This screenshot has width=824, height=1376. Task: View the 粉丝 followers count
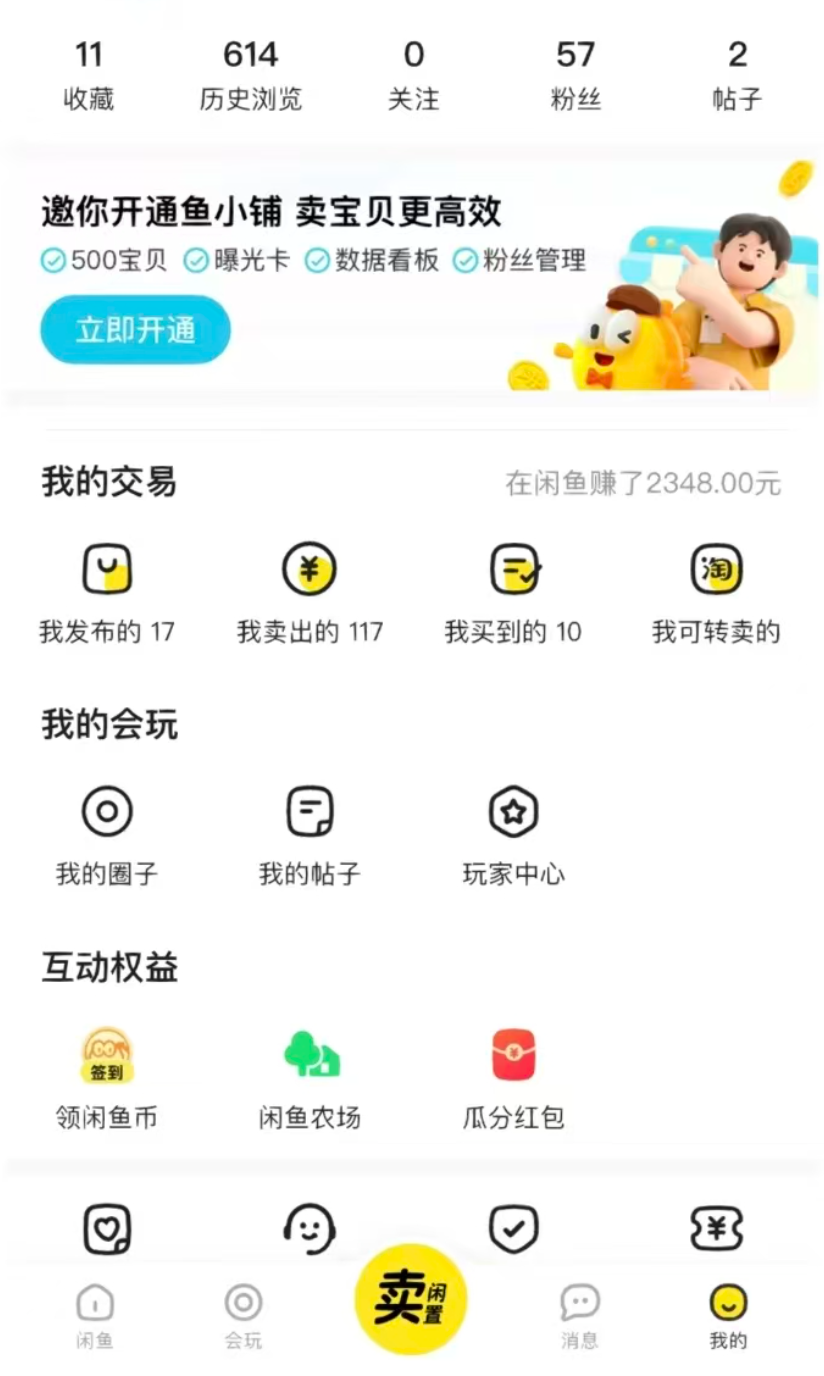[576, 70]
